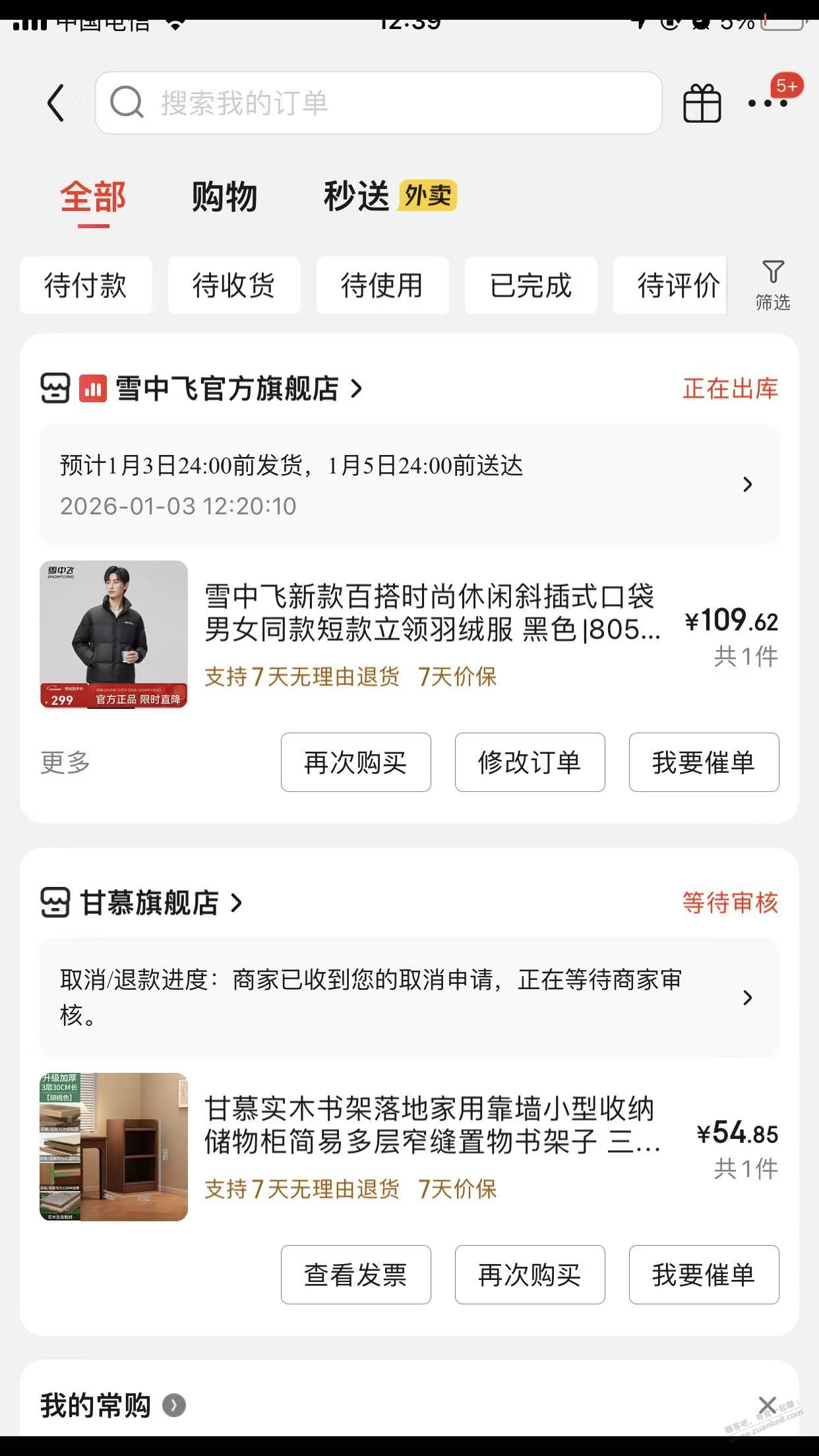The height and width of the screenshot is (1456, 819).
Task: Filter orders by 待付款
Action: [86, 286]
